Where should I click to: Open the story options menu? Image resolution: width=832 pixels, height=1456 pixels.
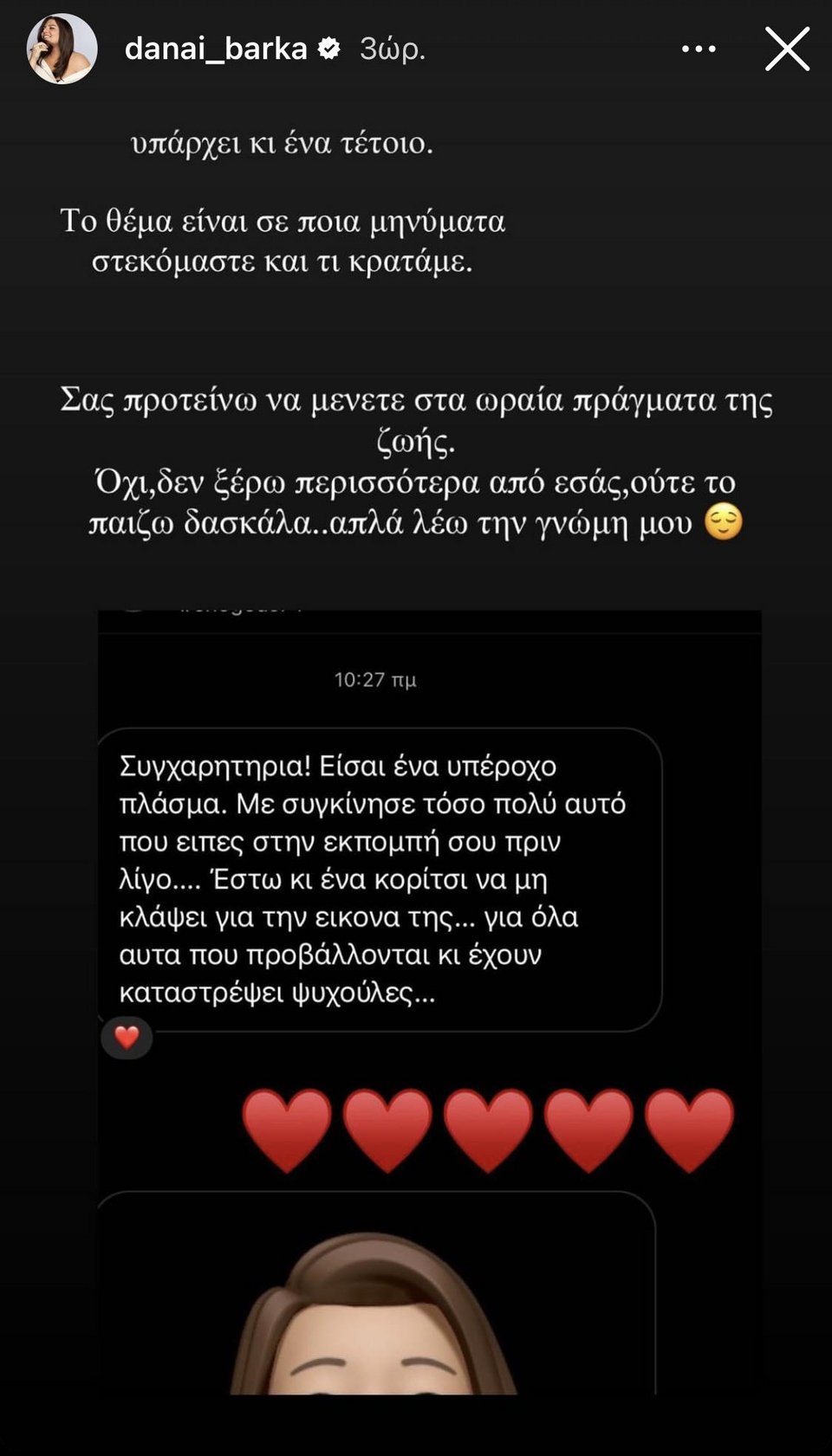click(699, 49)
